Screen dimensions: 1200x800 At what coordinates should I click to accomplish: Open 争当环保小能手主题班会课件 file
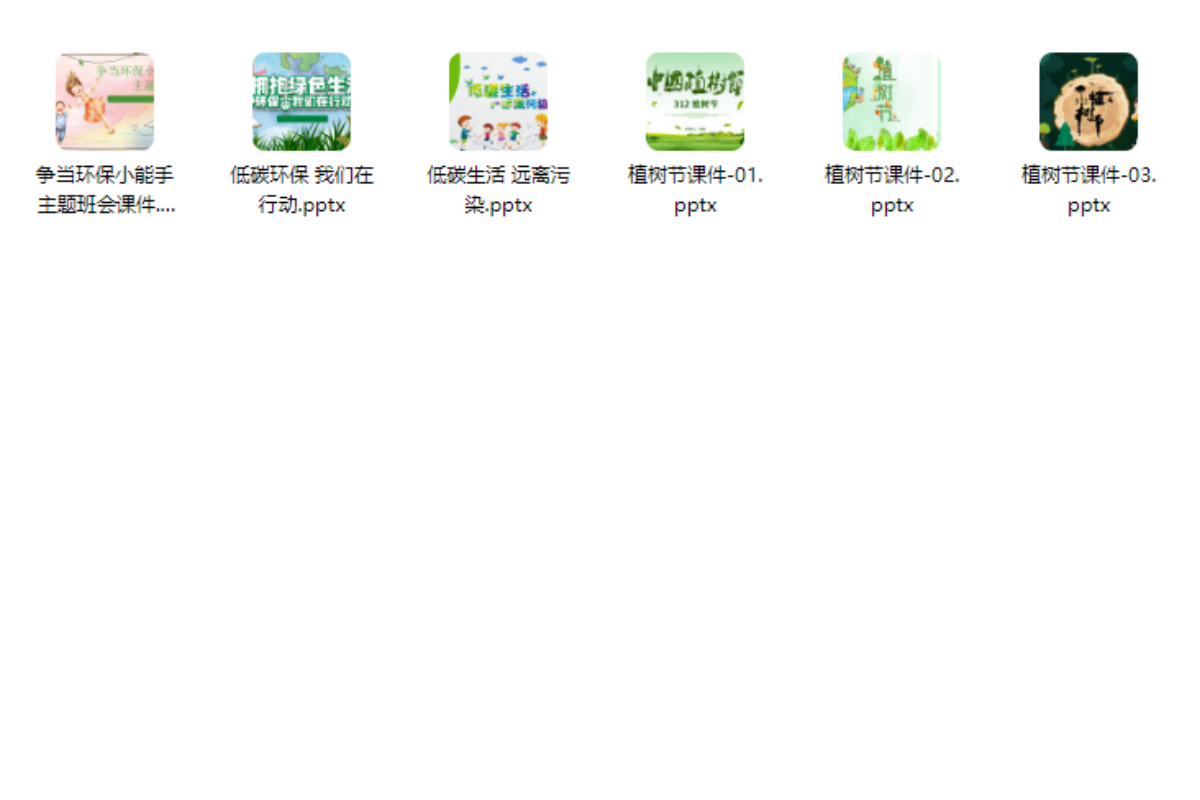pyautogui.click(x=105, y=102)
